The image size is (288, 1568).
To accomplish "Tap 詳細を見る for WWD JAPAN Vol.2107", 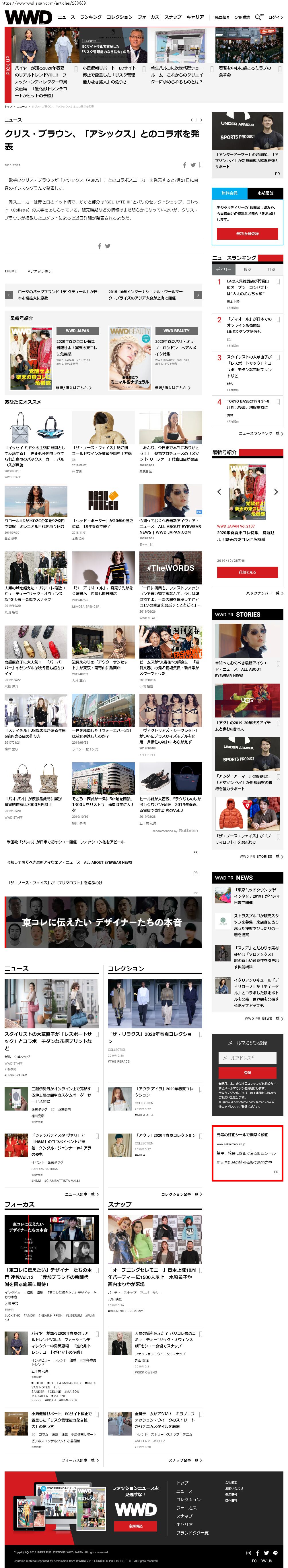I will coord(247,572).
